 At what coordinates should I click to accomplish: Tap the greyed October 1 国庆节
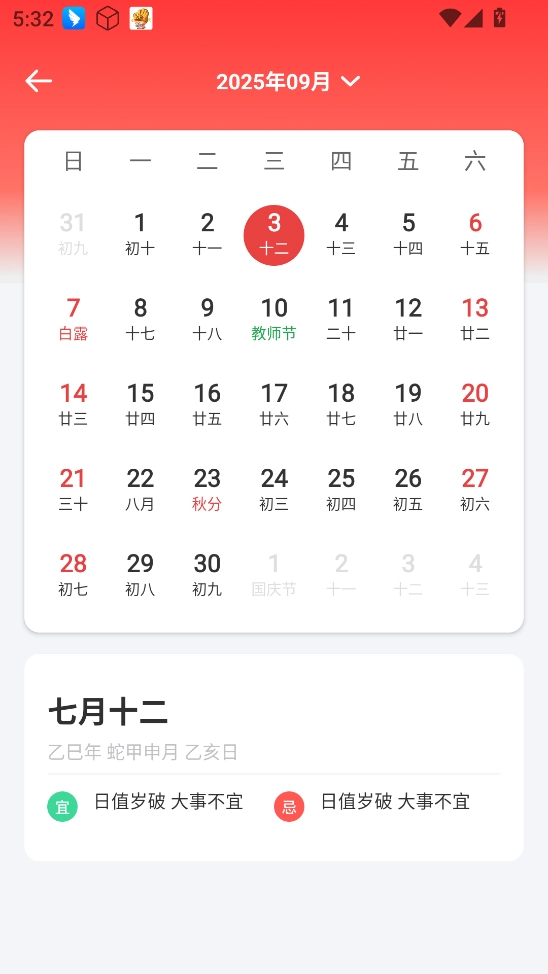(274, 576)
